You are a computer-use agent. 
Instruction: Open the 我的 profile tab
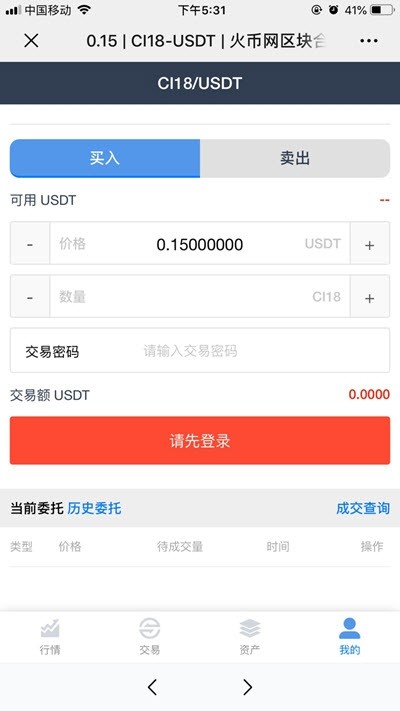click(x=350, y=637)
